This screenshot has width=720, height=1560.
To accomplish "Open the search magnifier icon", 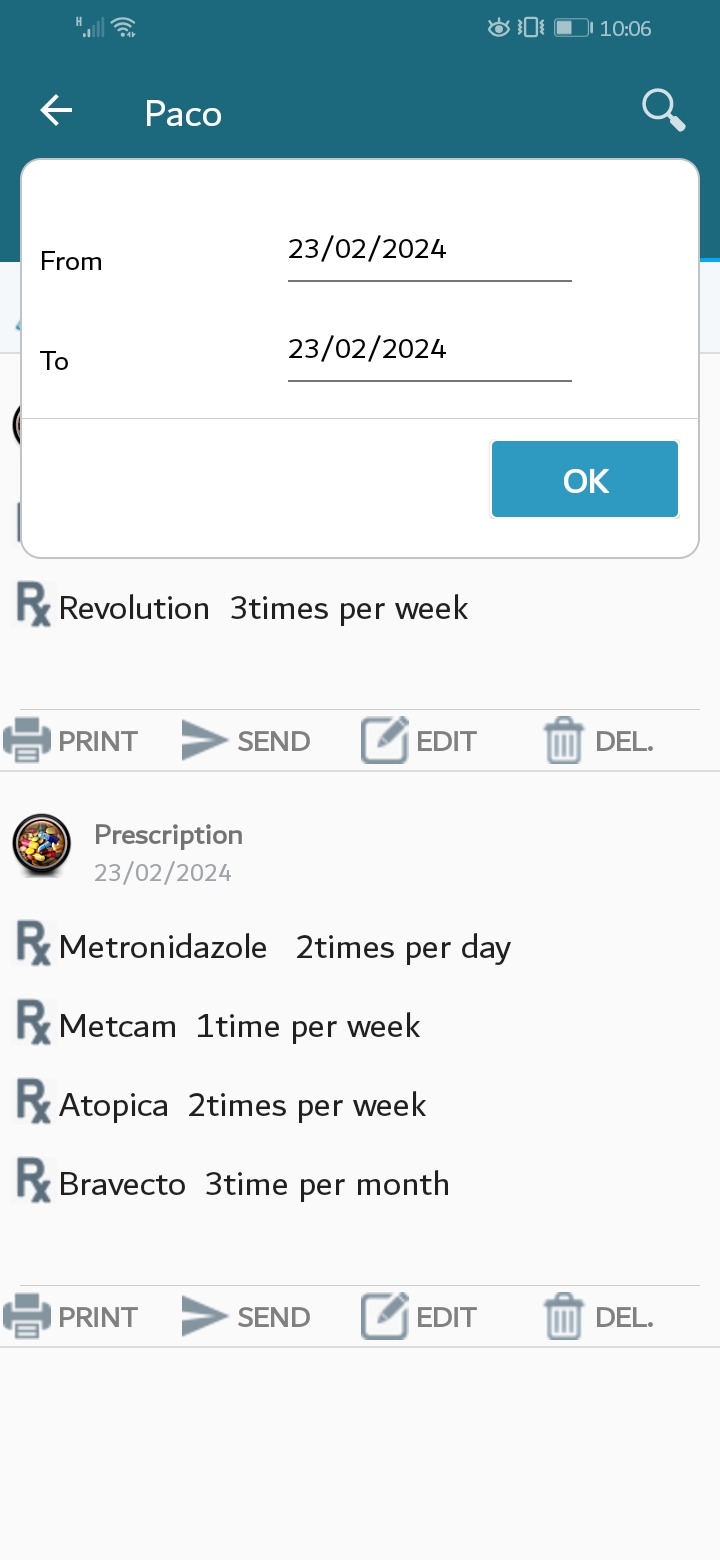I will tap(663, 110).
